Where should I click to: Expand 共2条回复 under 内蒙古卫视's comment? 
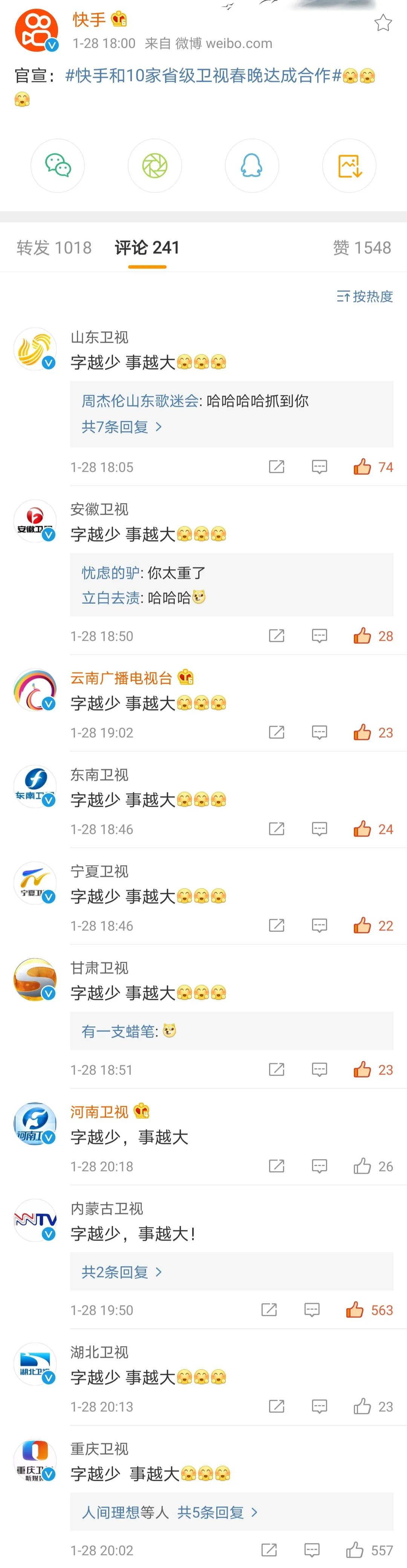121,1272
